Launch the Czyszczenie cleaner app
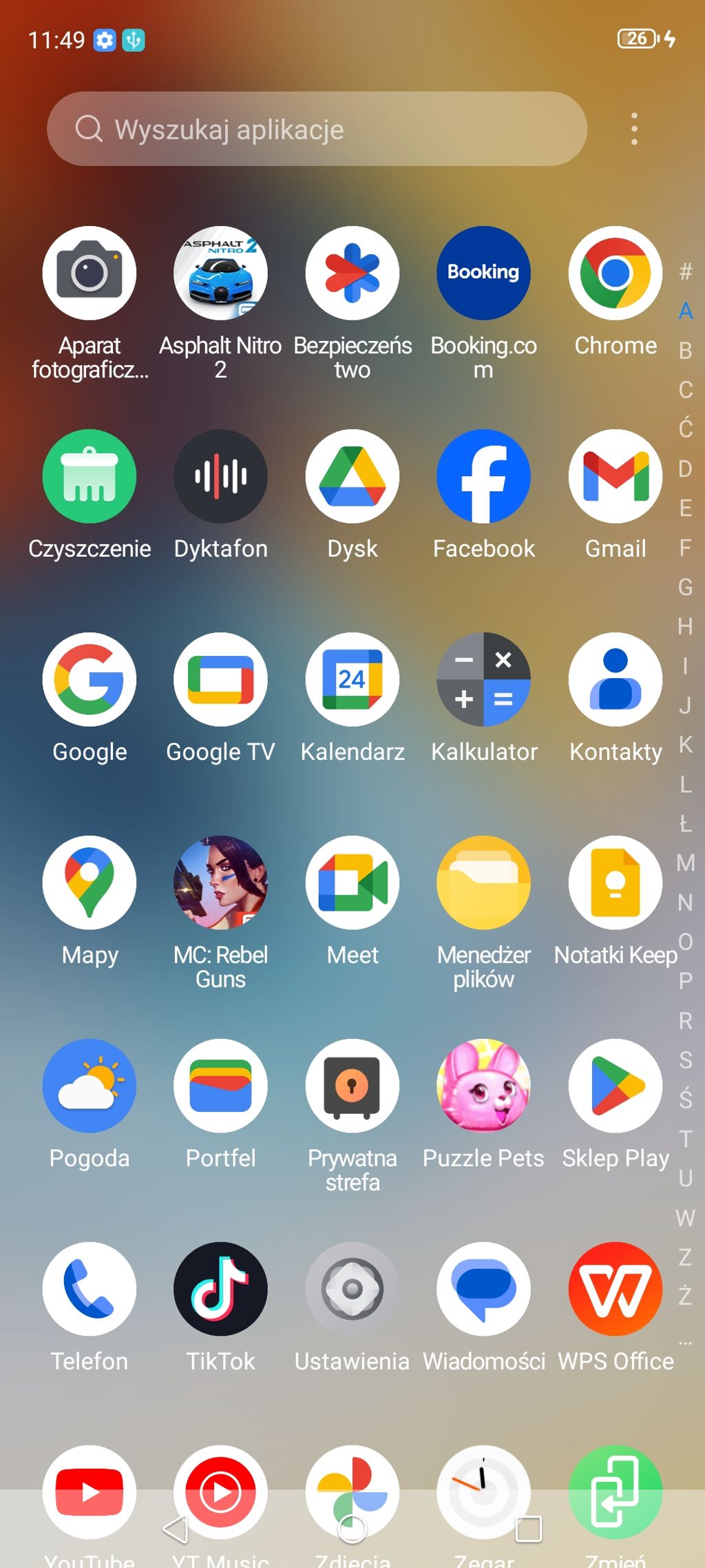Image resolution: width=705 pixels, height=1568 pixels. pos(90,477)
